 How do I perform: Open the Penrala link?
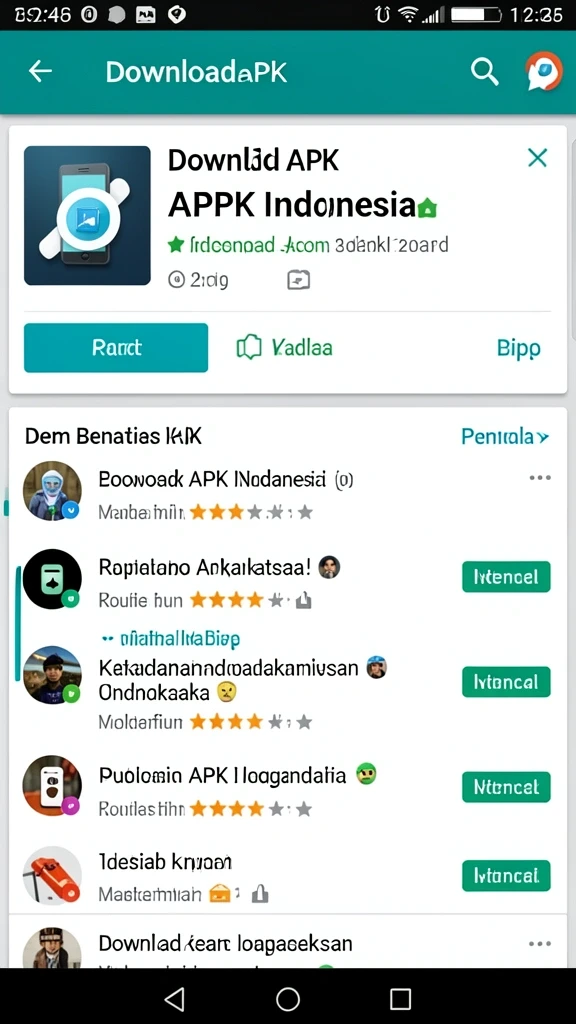[505, 436]
